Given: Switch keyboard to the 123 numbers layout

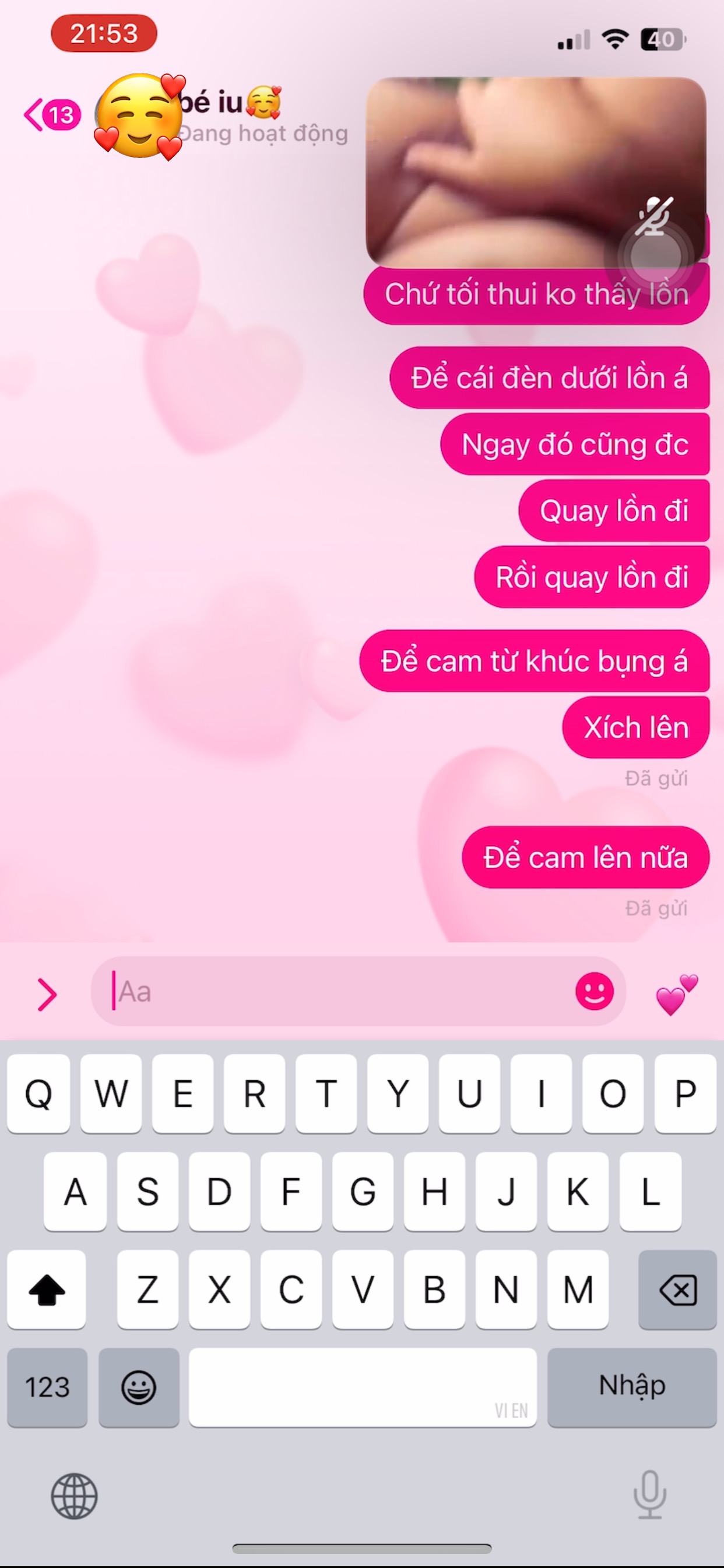Looking at the screenshot, I should pyautogui.click(x=47, y=1387).
